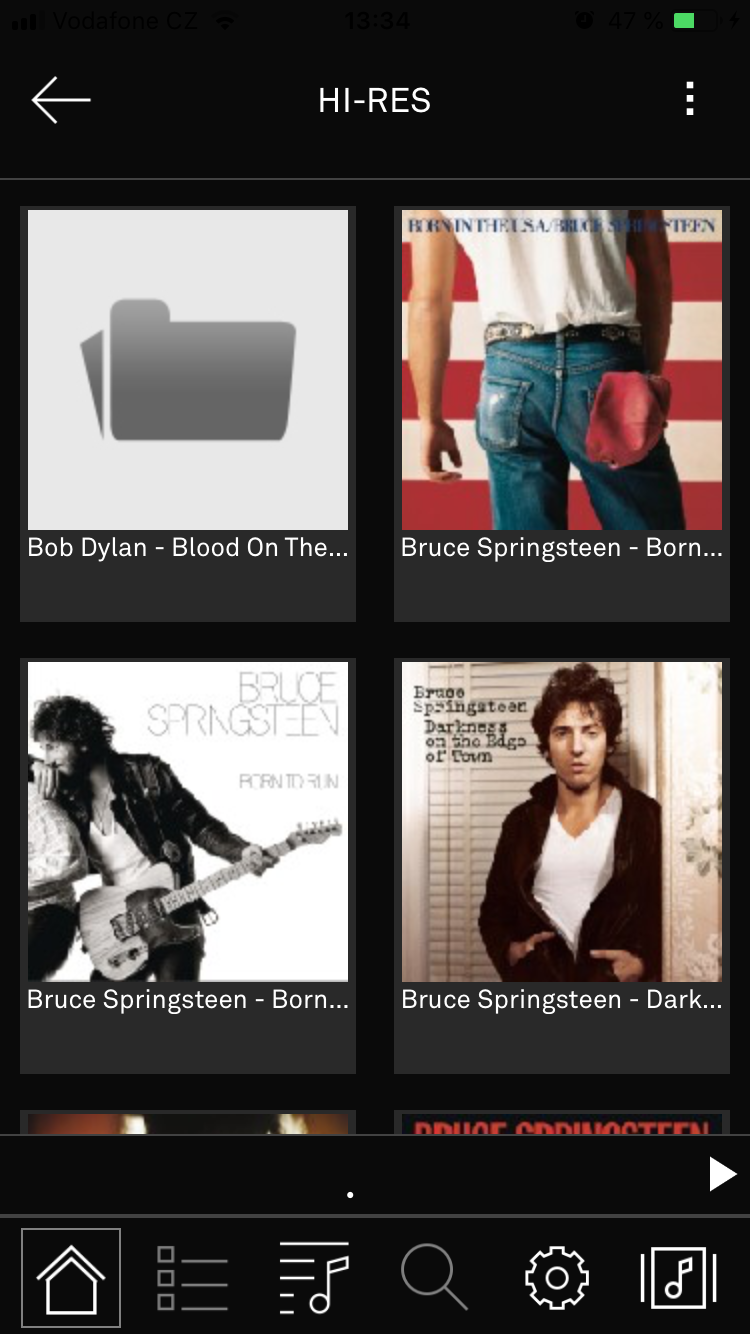Image resolution: width=750 pixels, height=1334 pixels.
Task: Open the three-dot overflow menu
Action: coord(689,99)
